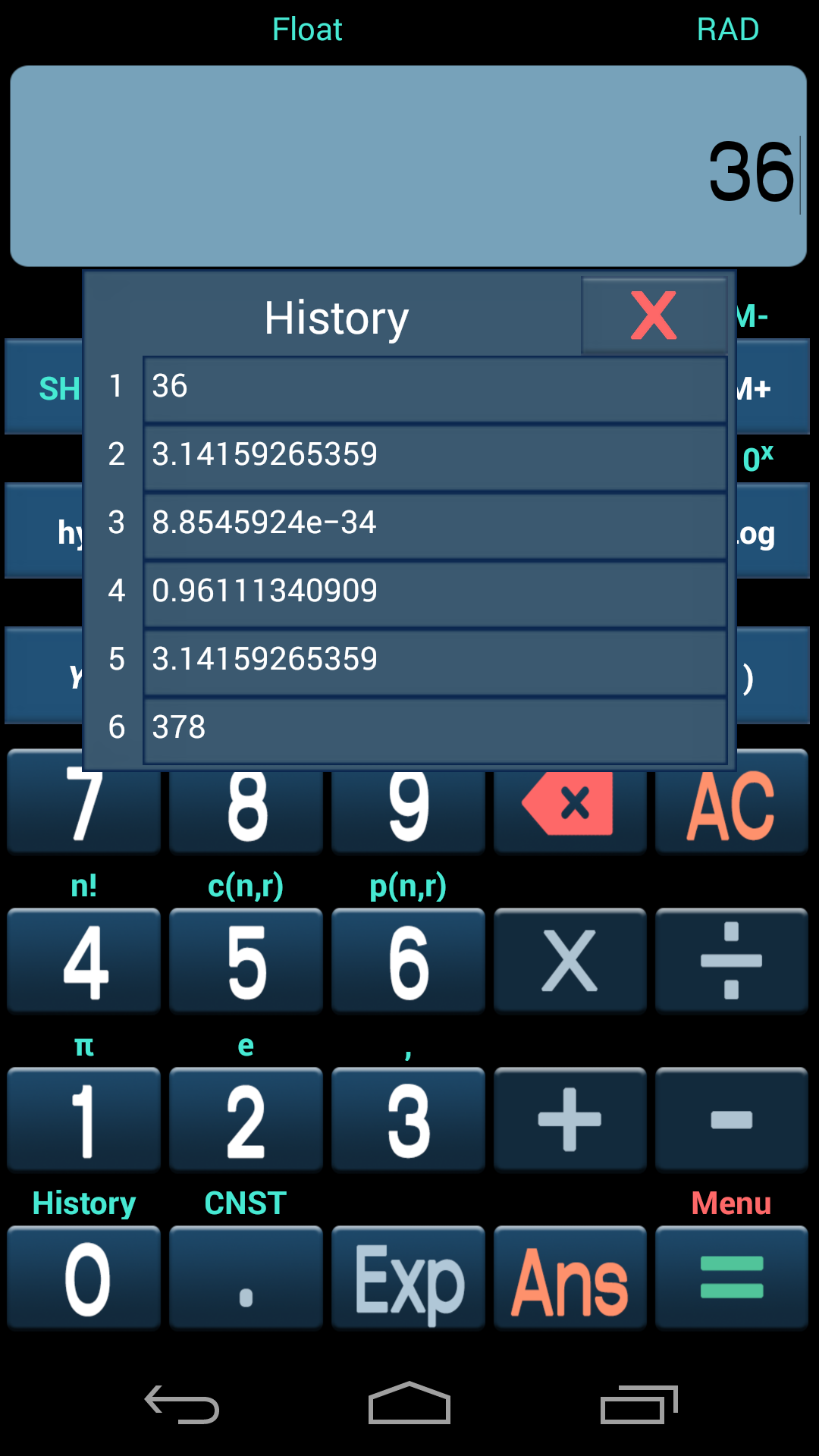The image size is (819, 1456).
Task: Select the division operator key
Action: point(731,962)
